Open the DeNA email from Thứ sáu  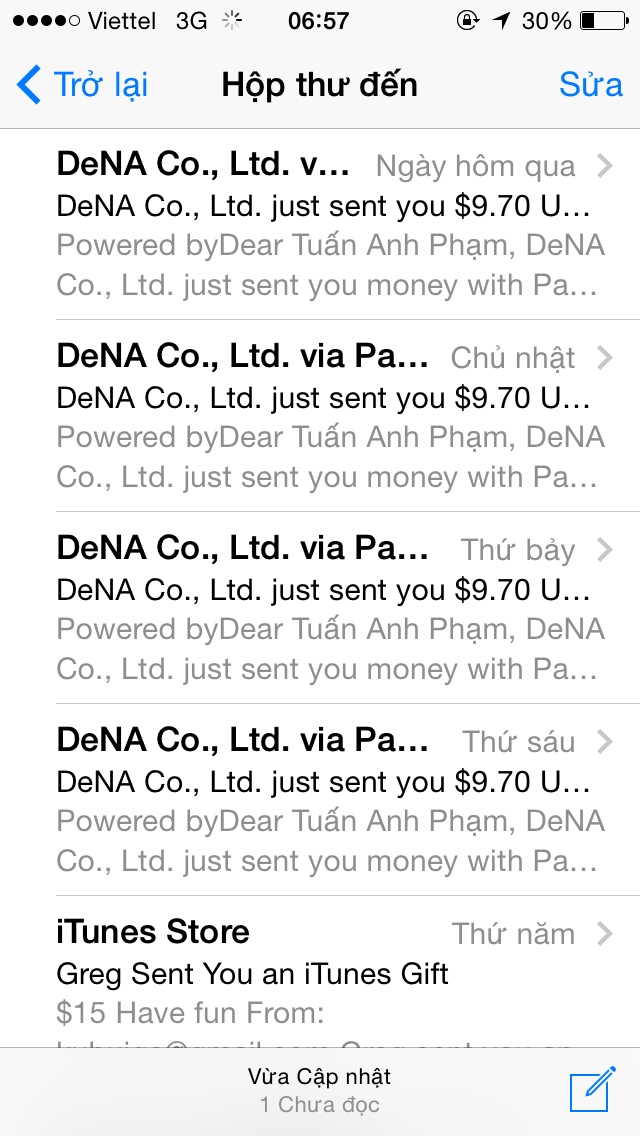point(330,801)
